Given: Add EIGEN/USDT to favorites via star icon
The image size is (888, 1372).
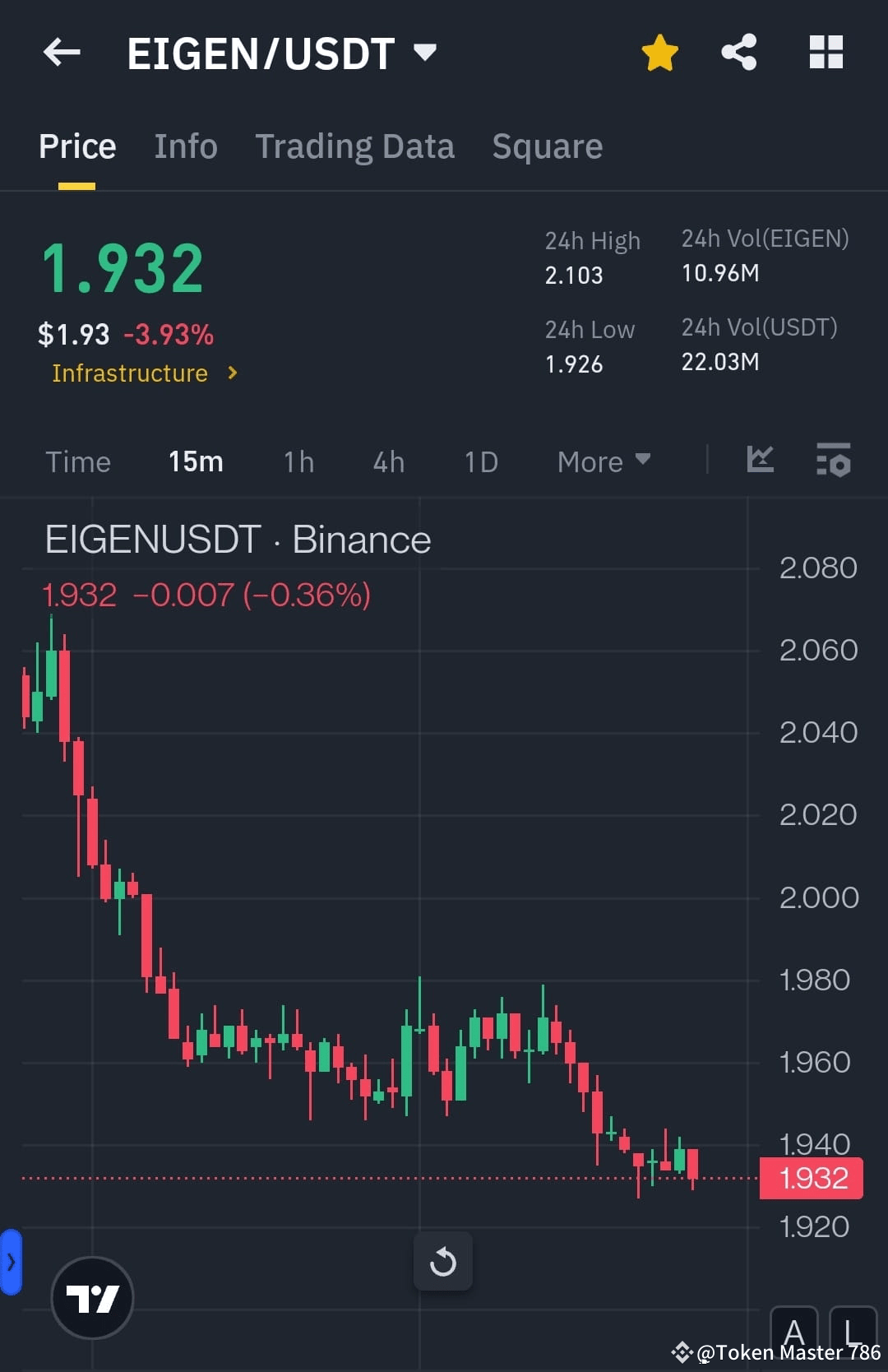Looking at the screenshot, I should [x=658, y=51].
